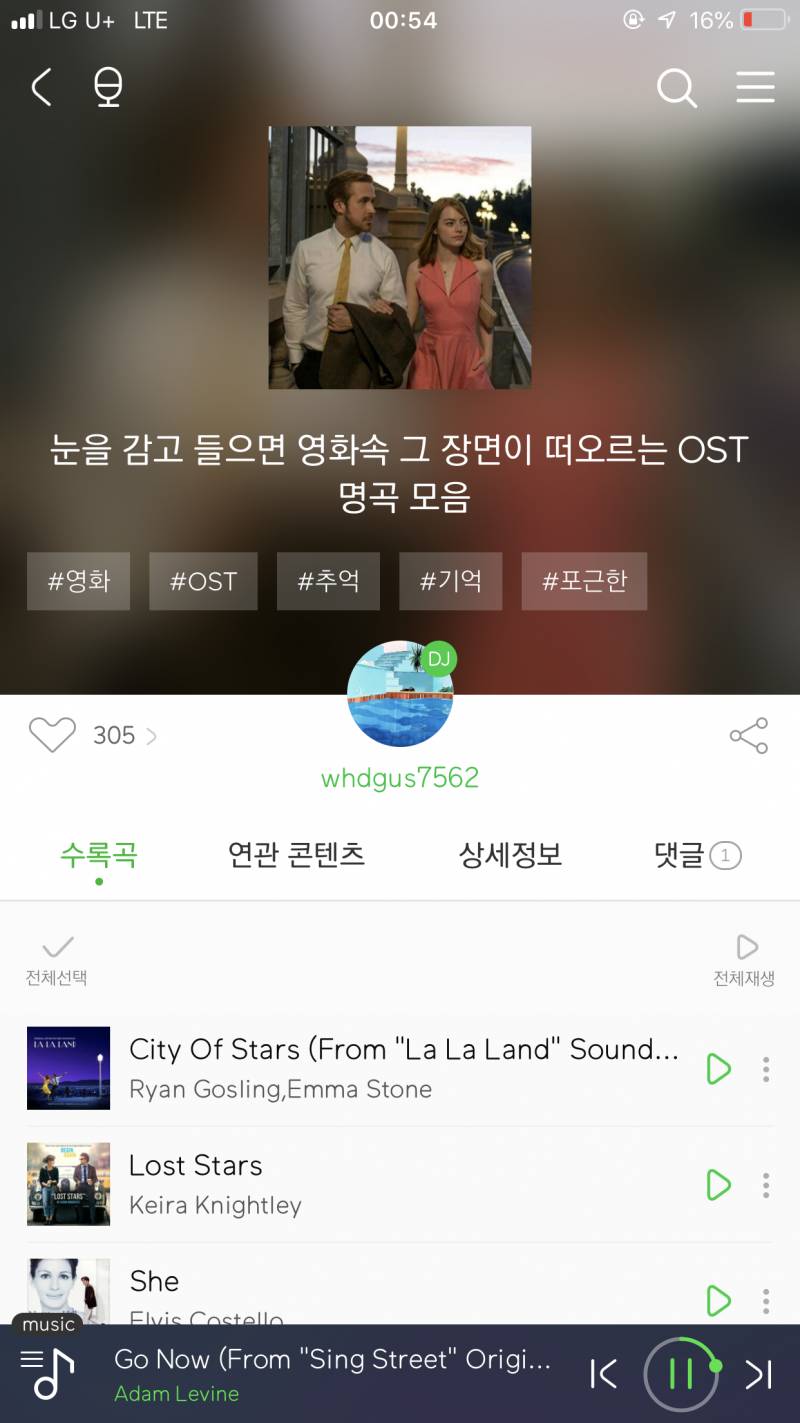Pause the currently playing song

coord(680,1375)
